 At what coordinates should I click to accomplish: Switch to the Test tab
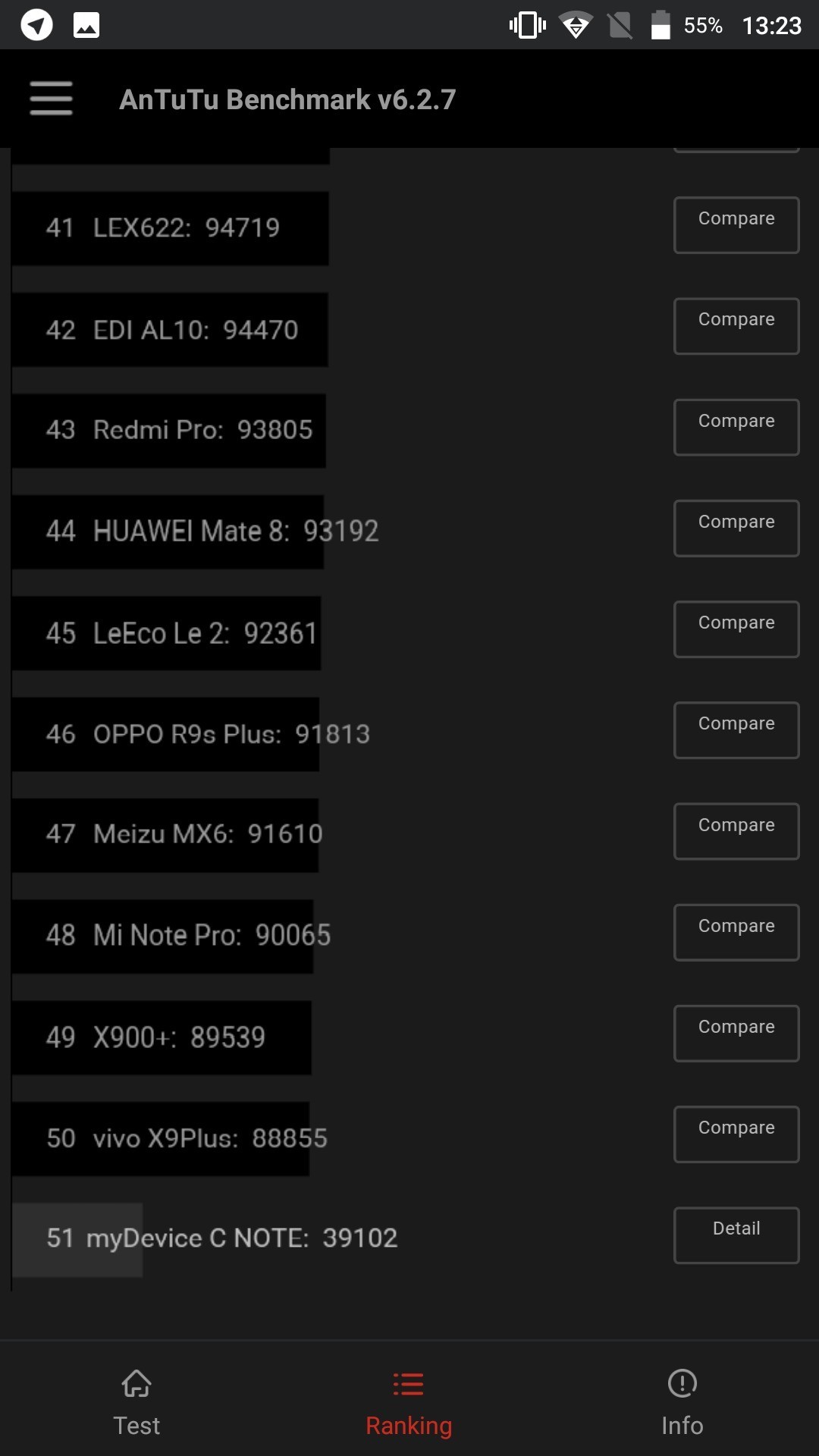pyautogui.click(x=136, y=1403)
